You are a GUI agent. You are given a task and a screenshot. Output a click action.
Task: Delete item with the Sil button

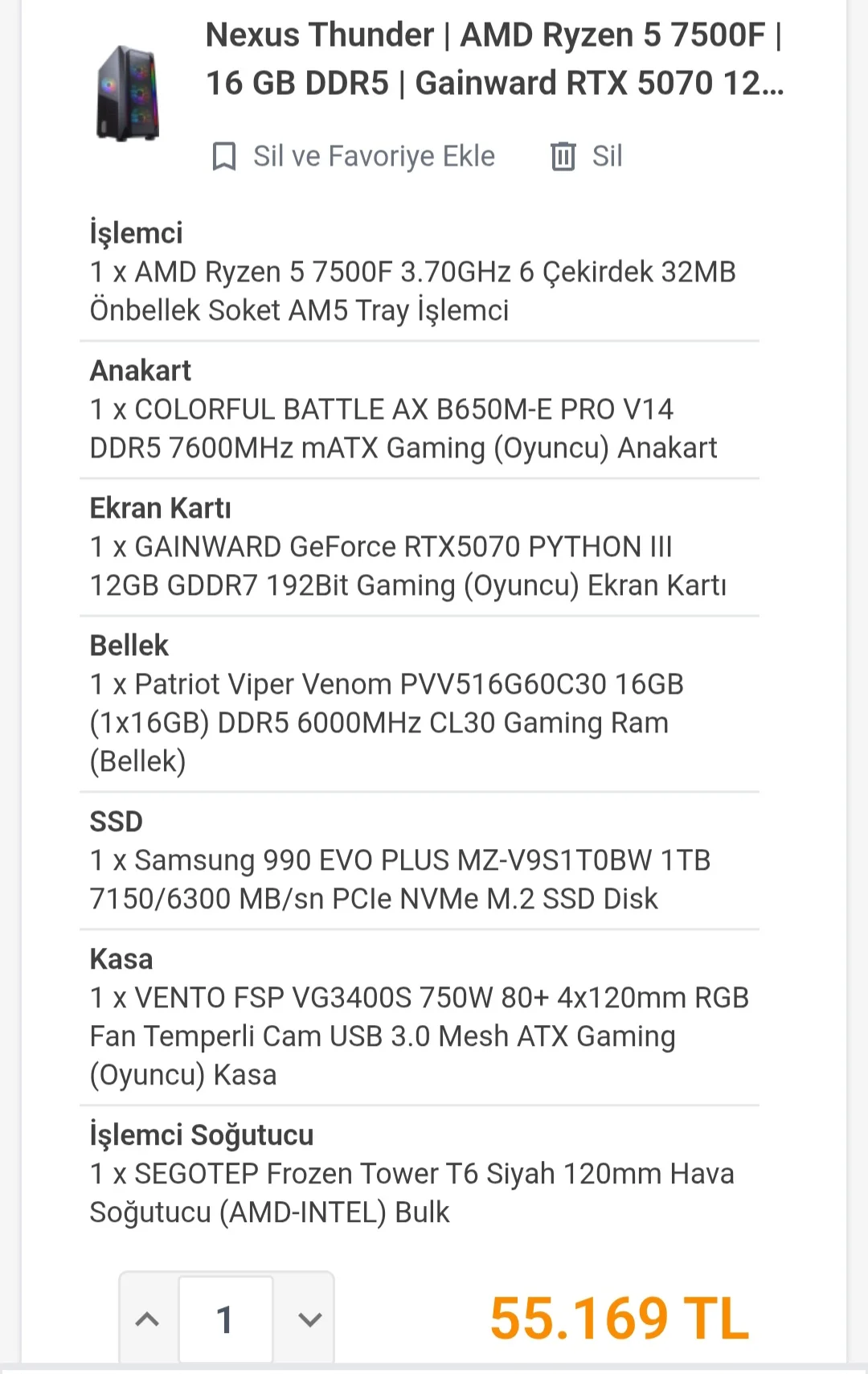click(587, 156)
